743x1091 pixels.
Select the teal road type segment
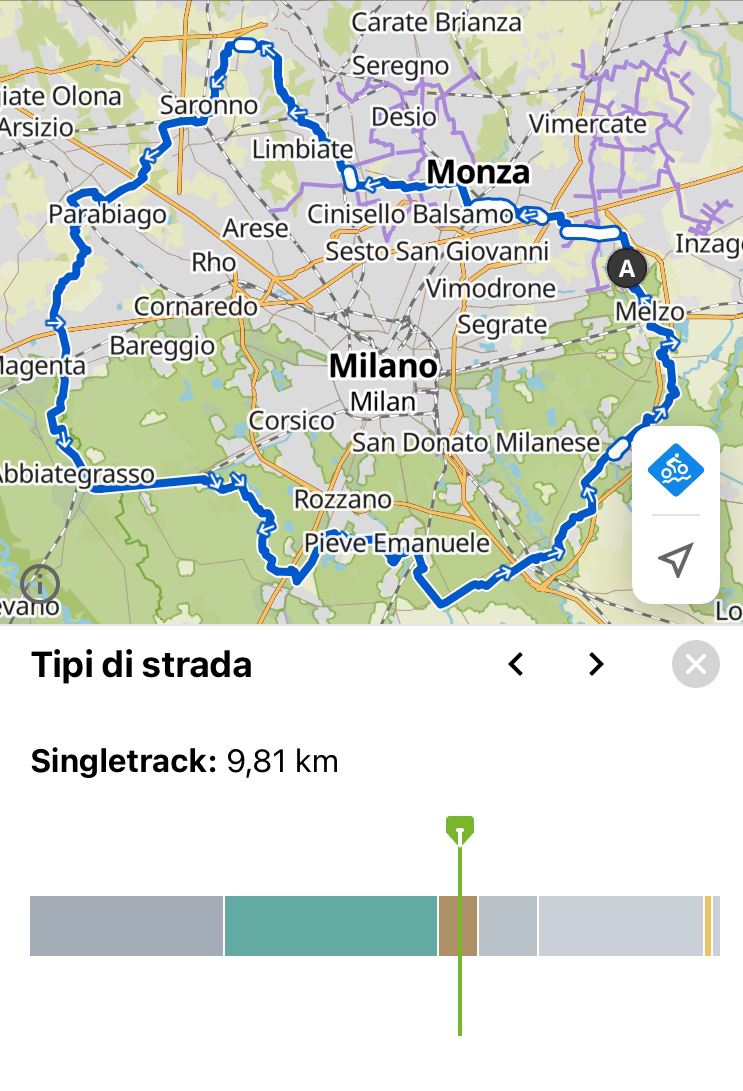[x=330, y=926]
